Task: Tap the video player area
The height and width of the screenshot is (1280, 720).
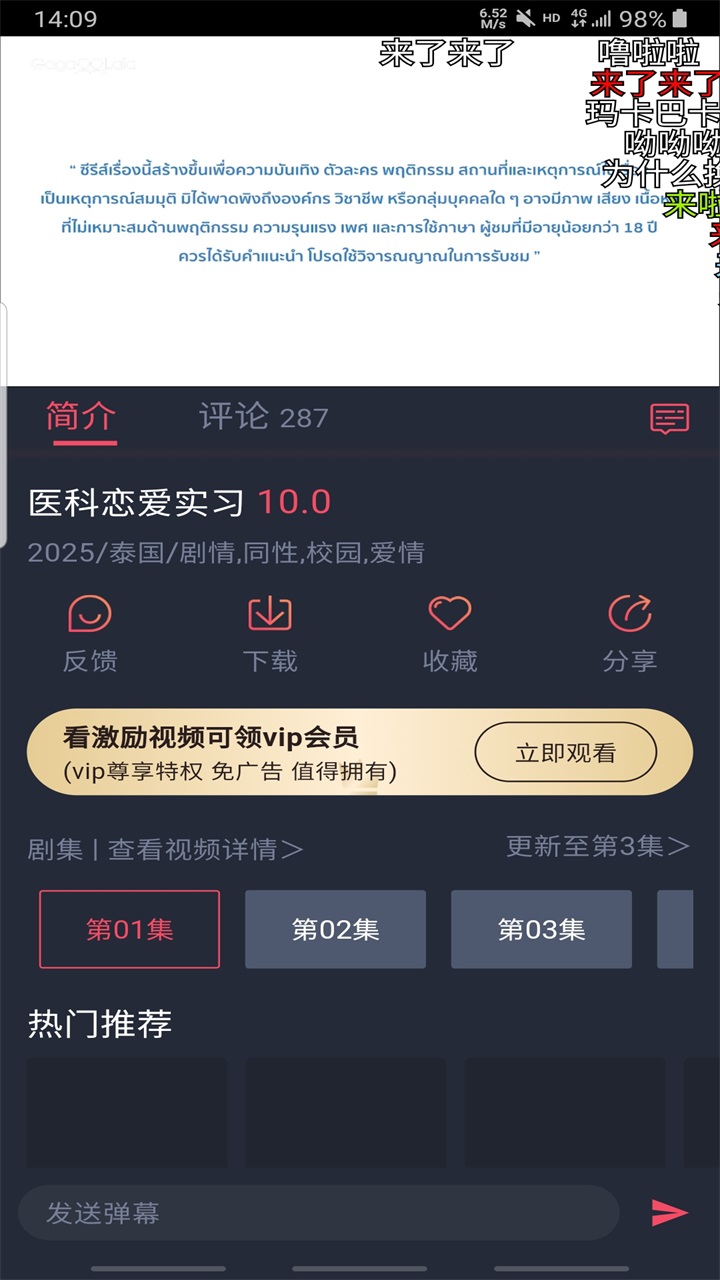Action: click(x=360, y=210)
